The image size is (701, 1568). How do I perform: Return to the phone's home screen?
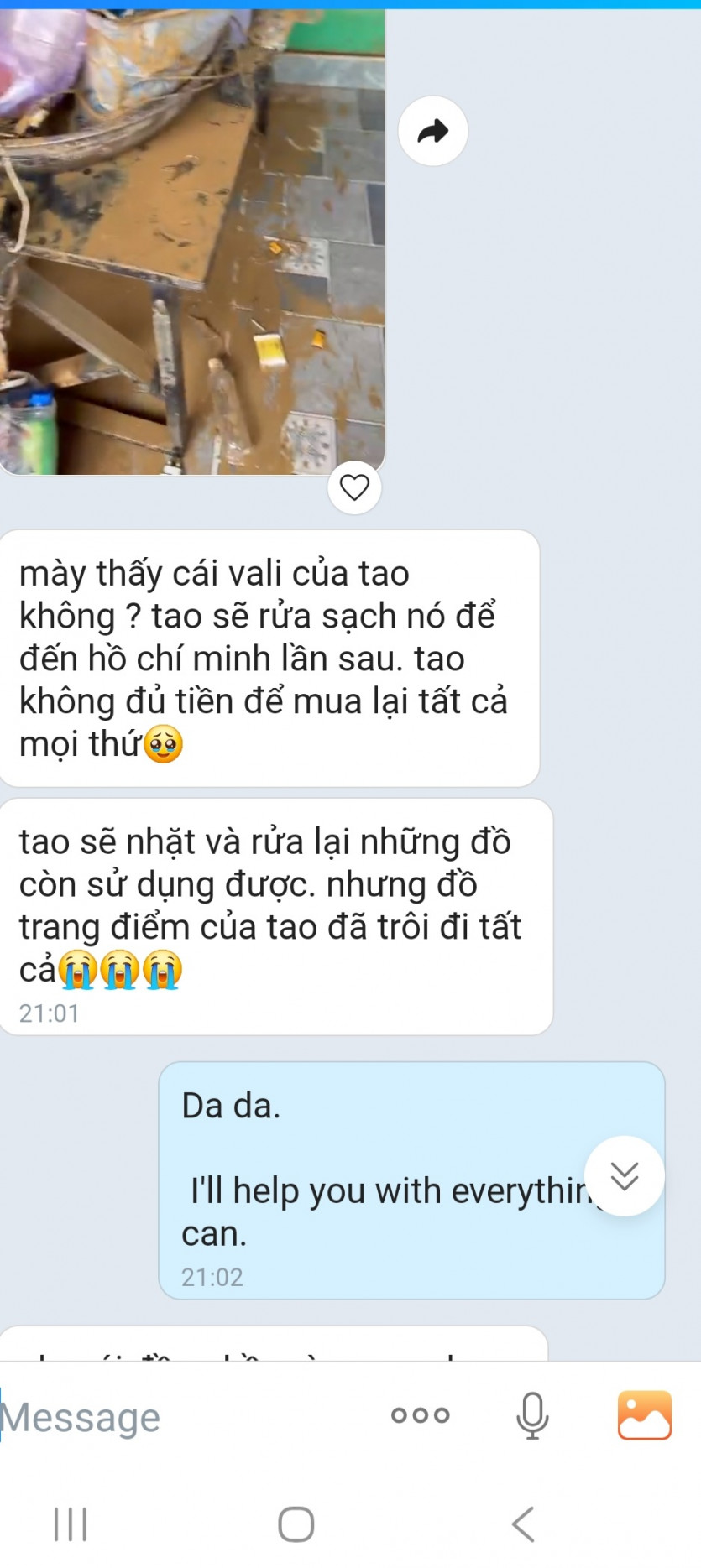point(296,1524)
